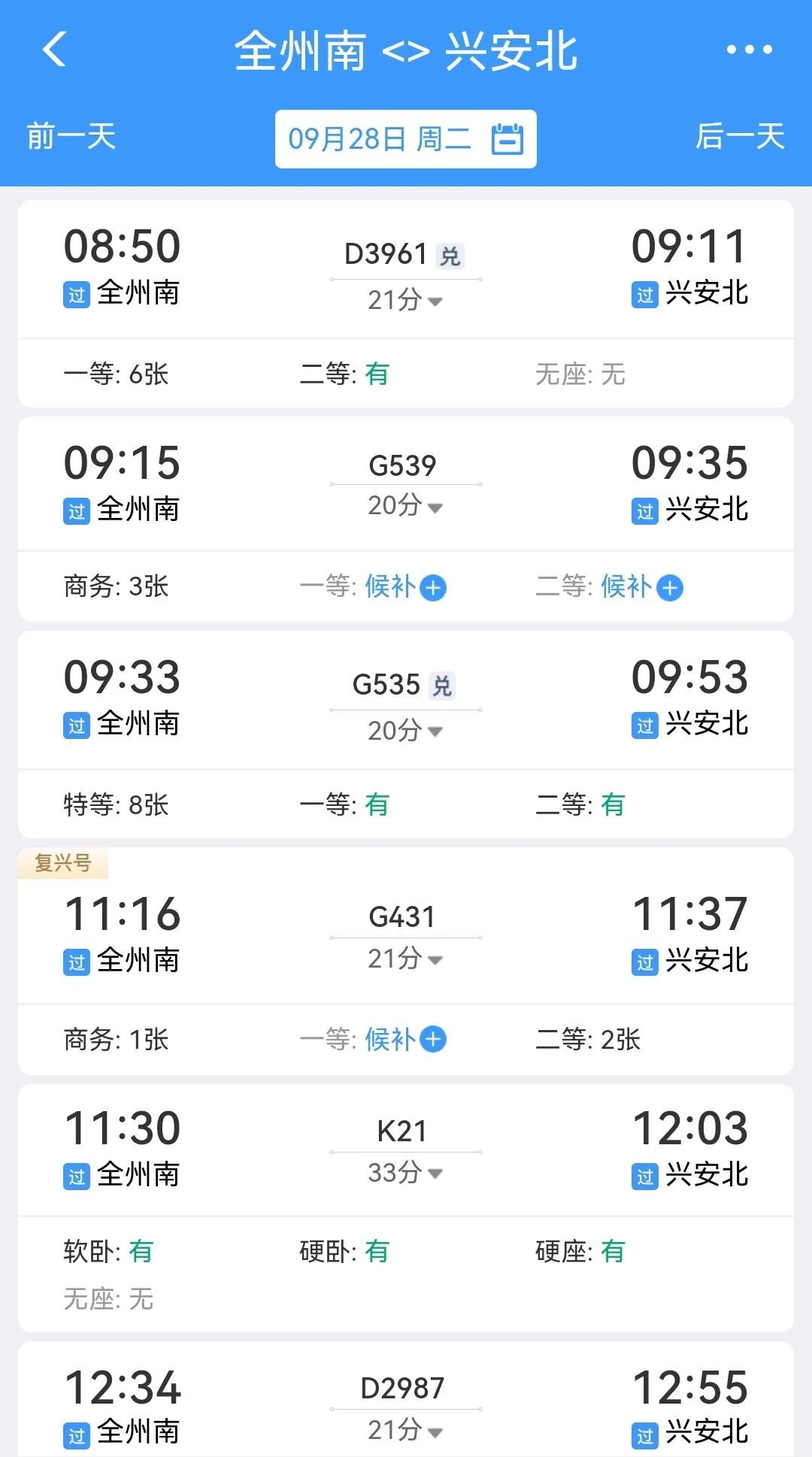Go back using the top-left arrow
The image size is (812, 1457).
coord(54,50)
